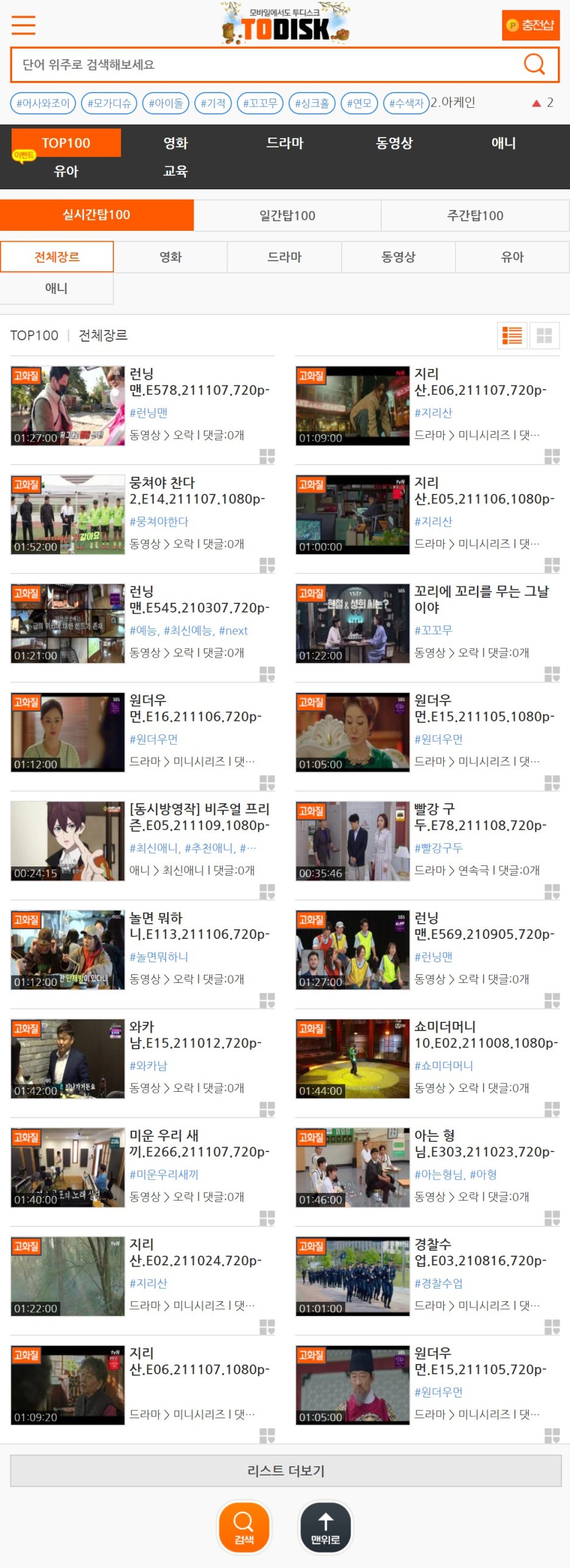Open 쇼미더머니10 E02 video item
Viewport: 570px width, 1568px height.
[485, 1035]
